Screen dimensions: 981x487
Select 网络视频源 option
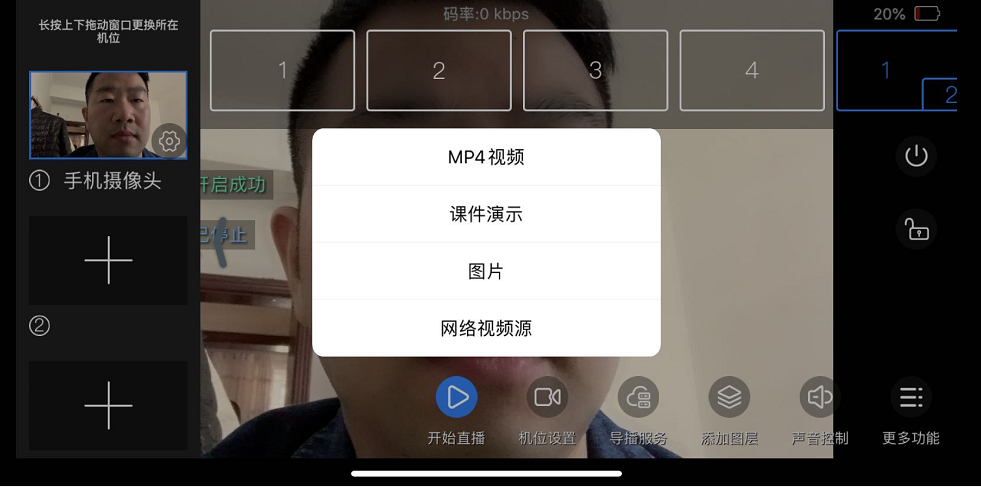[486, 328]
